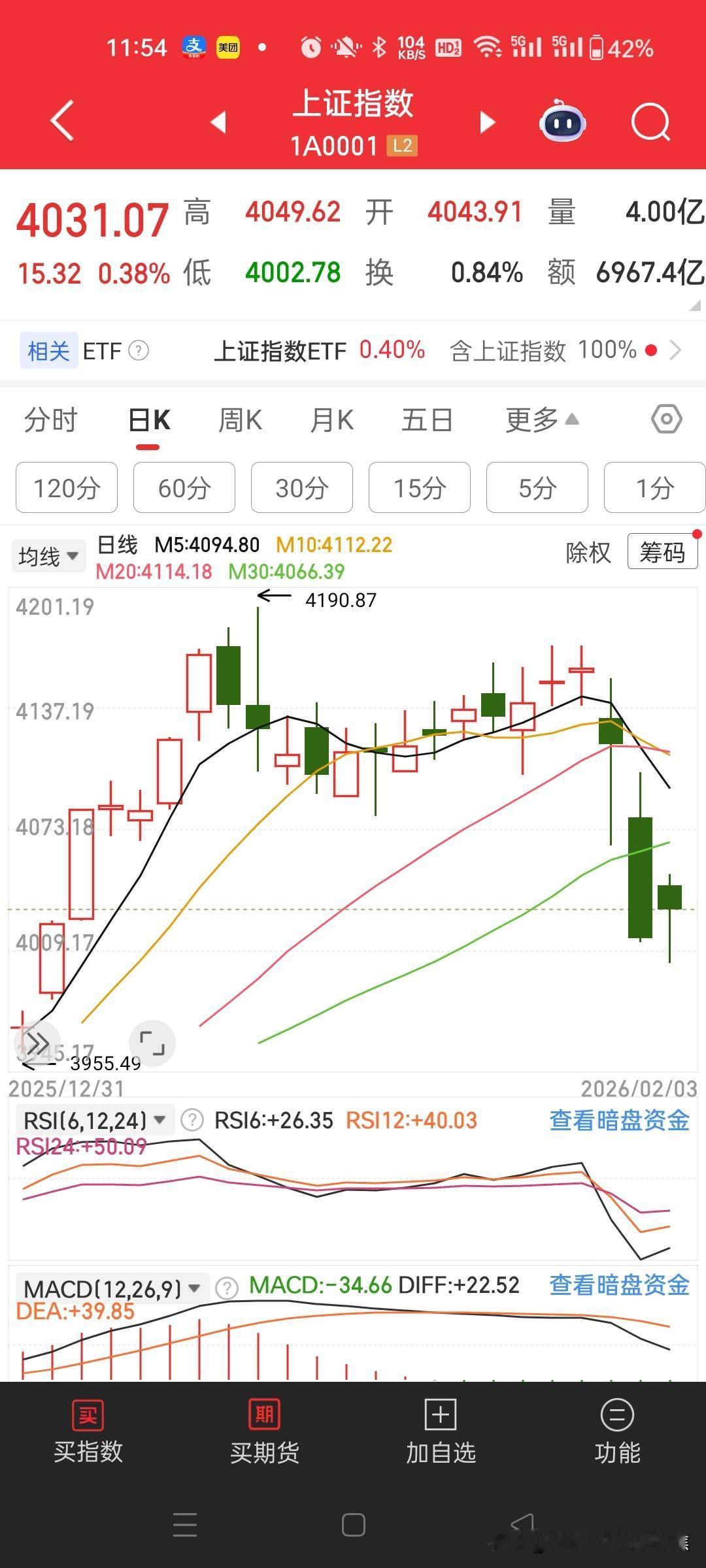Choose the 5分 interval
The width and height of the screenshot is (706, 1568).
(x=537, y=487)
